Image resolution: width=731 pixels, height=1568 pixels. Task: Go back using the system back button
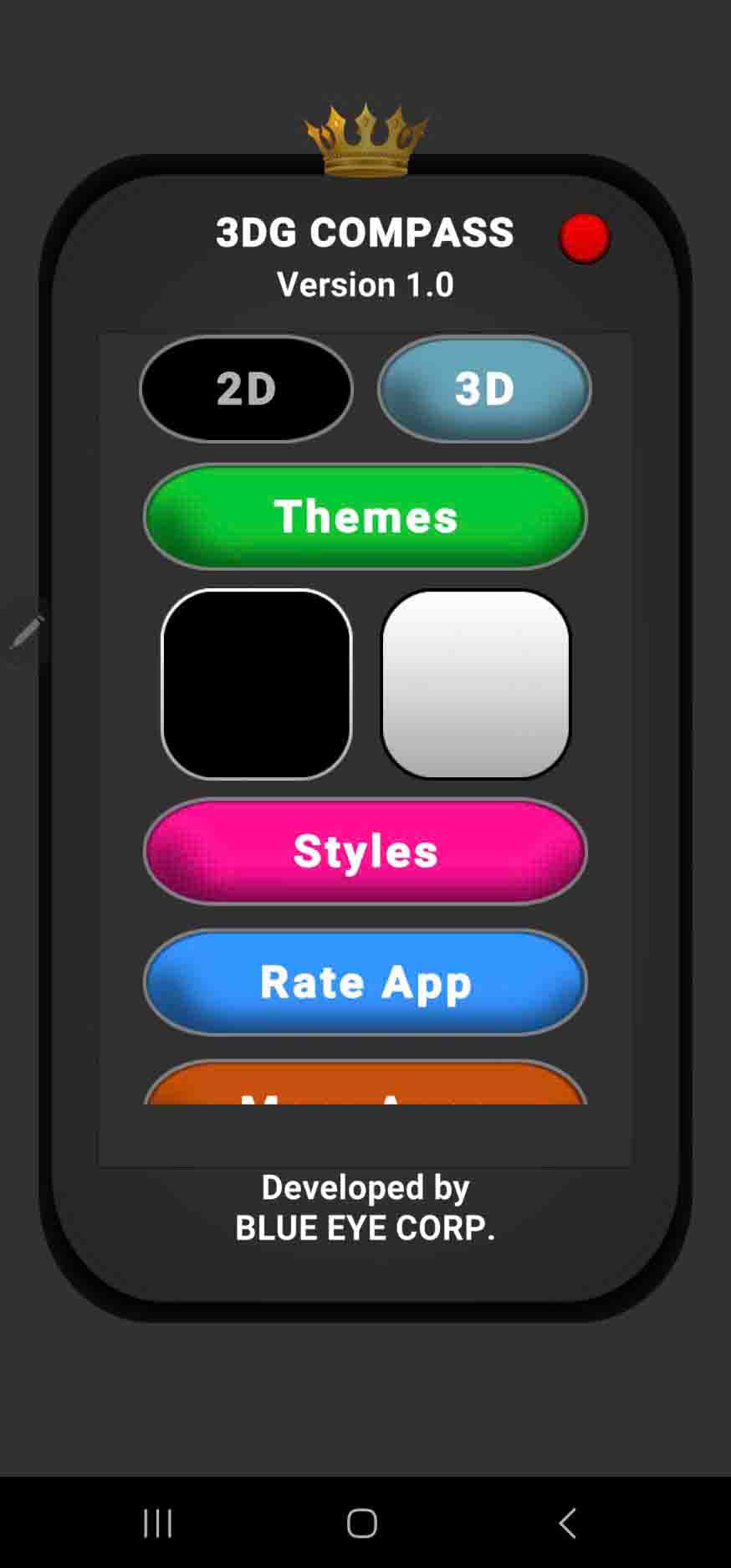point(568,1523)
